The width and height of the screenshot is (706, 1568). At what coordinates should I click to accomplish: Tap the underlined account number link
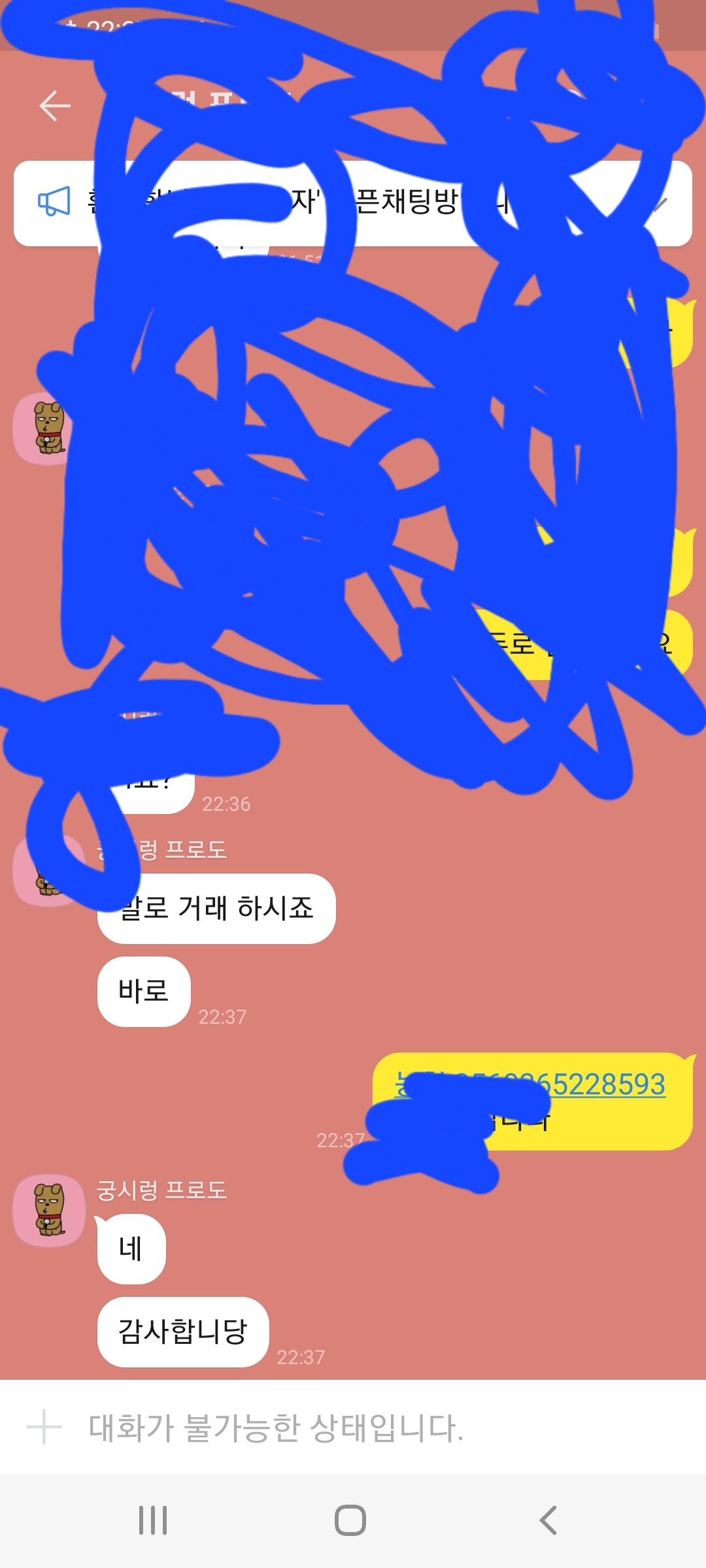point(608,1085)
